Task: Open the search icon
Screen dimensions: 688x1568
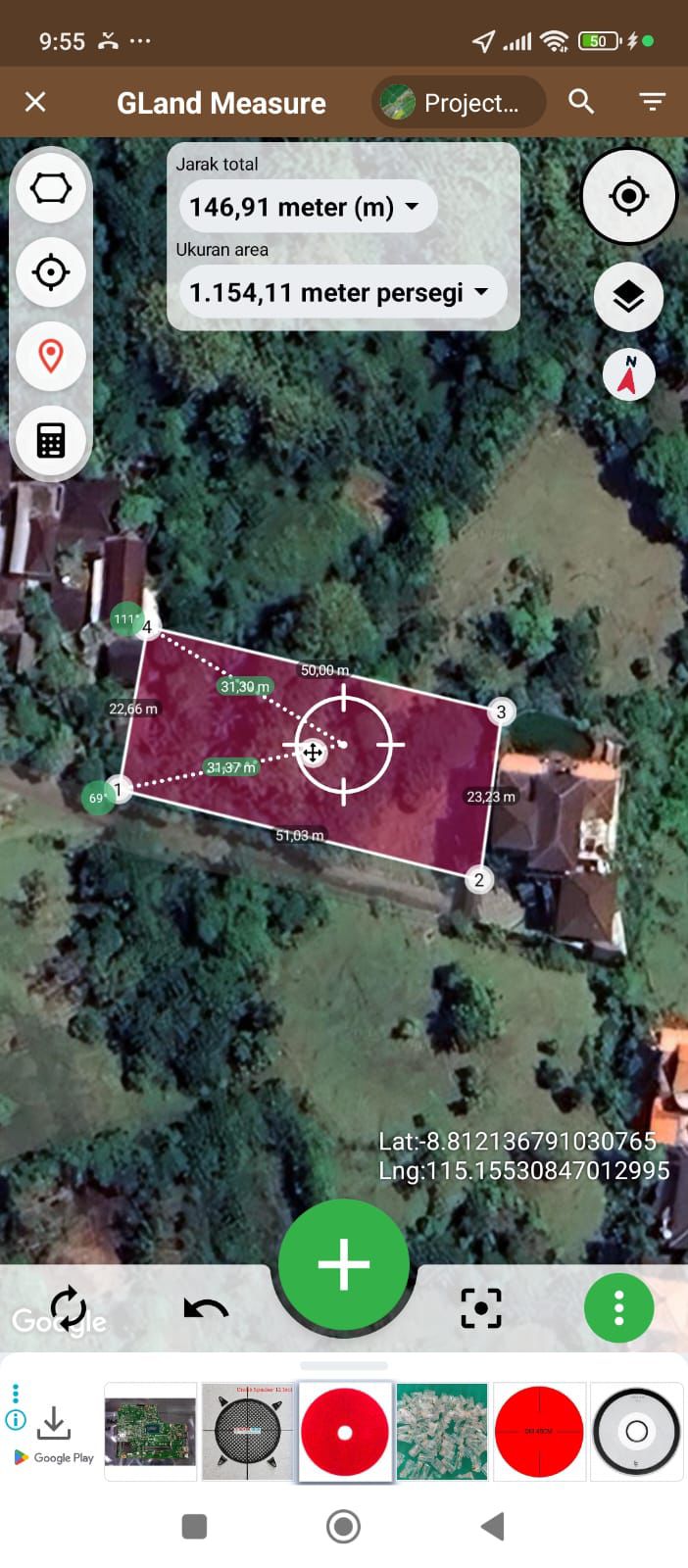Action: 581,101
